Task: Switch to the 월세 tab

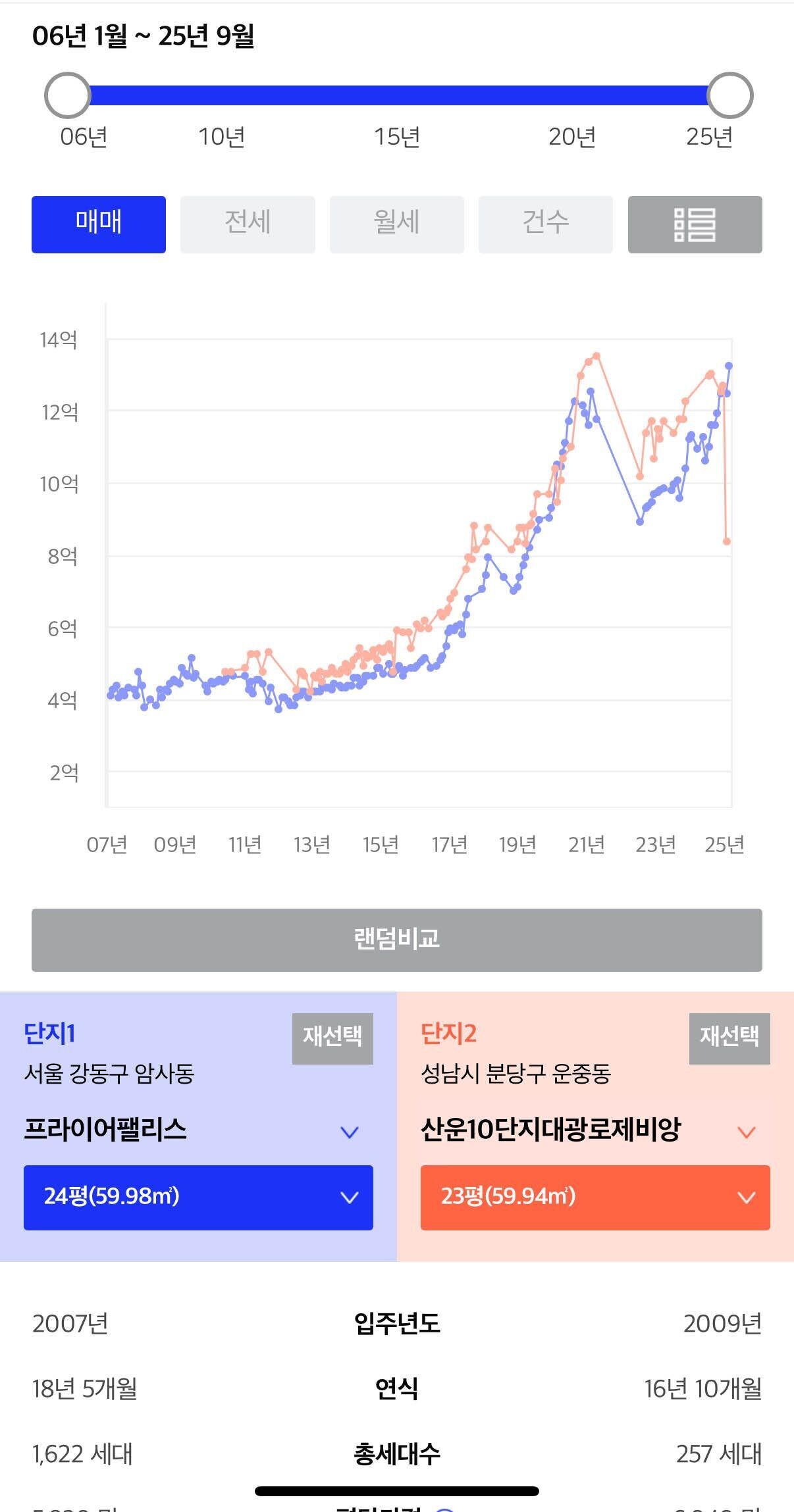Action: pos(396,223)
